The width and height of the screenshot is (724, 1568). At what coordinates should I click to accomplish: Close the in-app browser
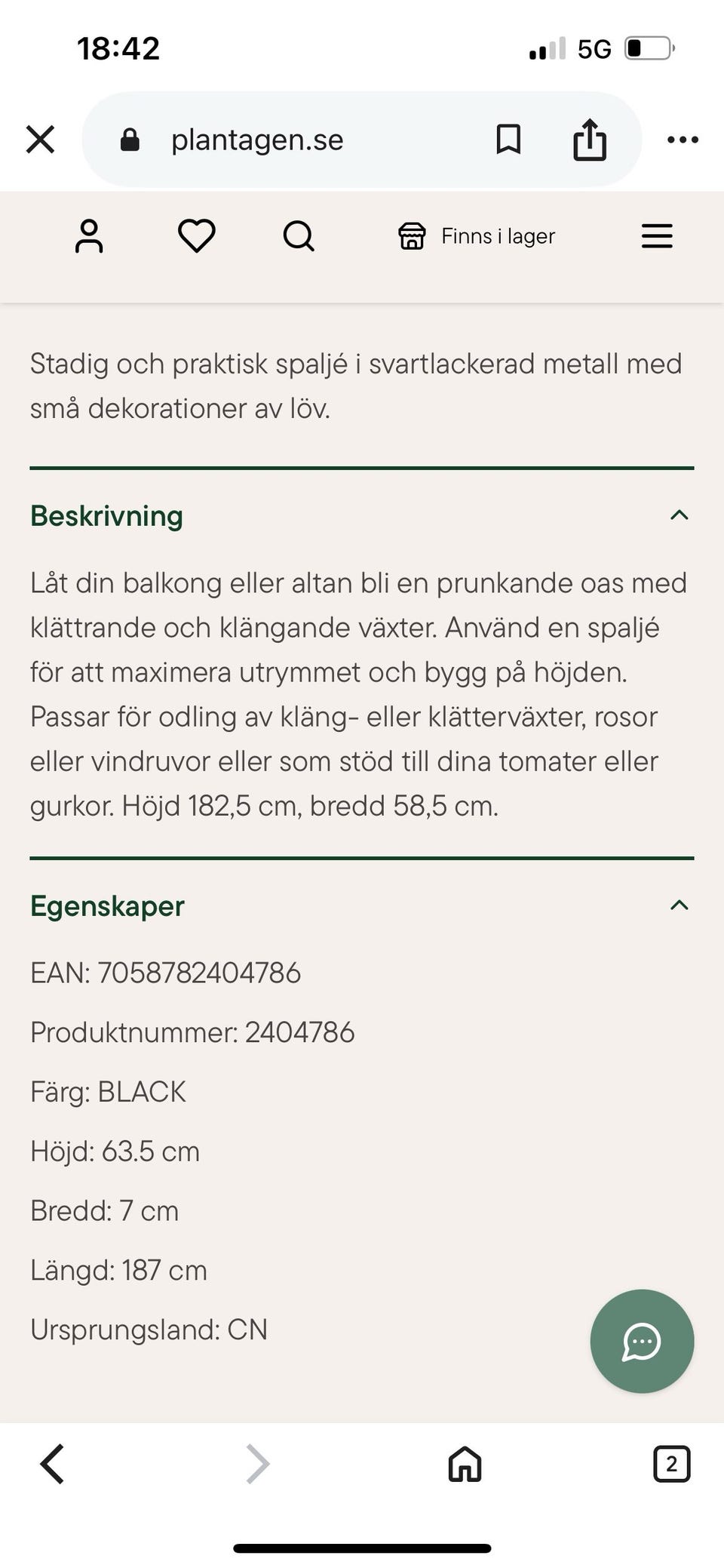click(40, 140)
